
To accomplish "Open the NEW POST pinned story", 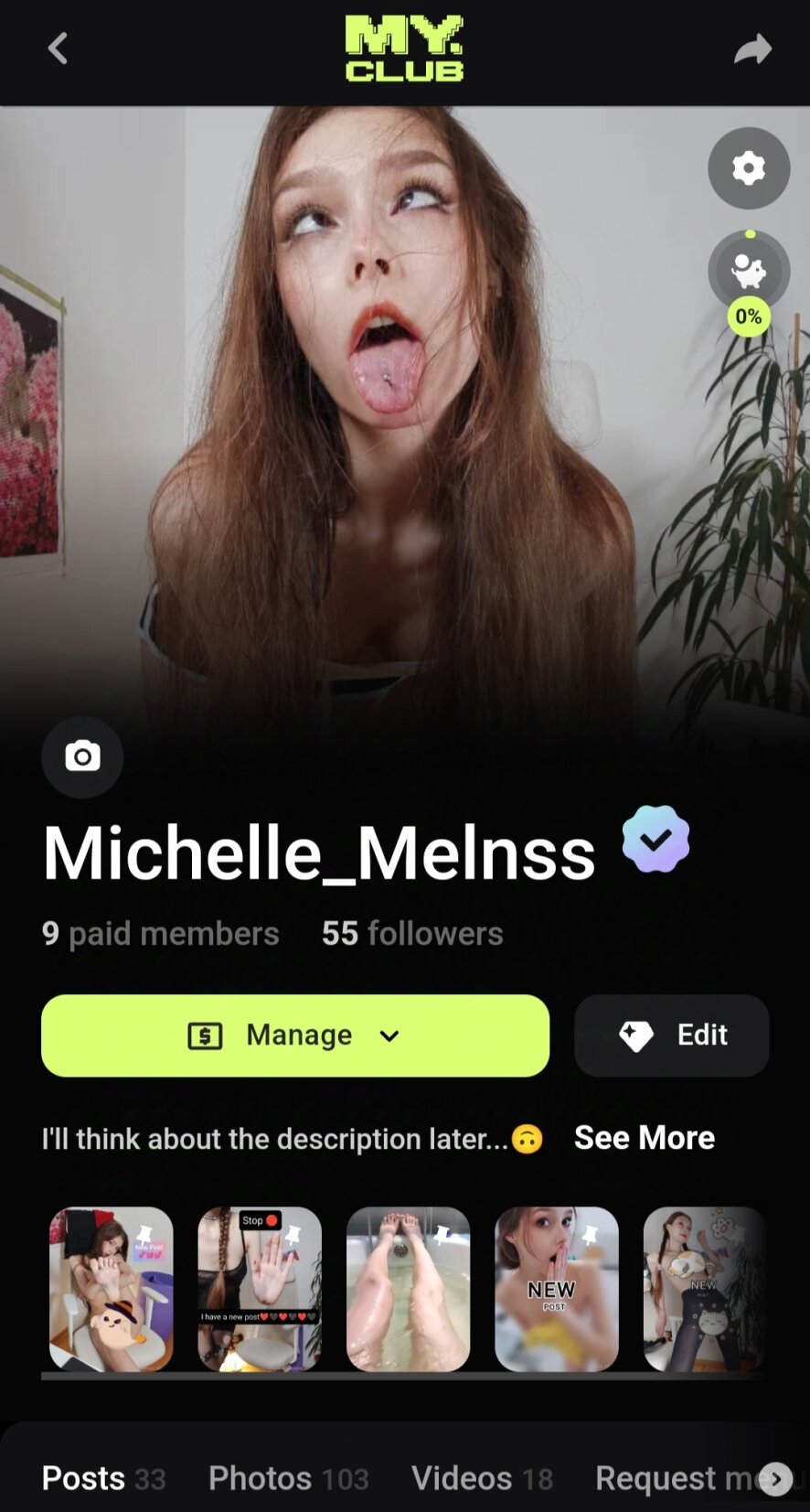I will [556, 1288].
